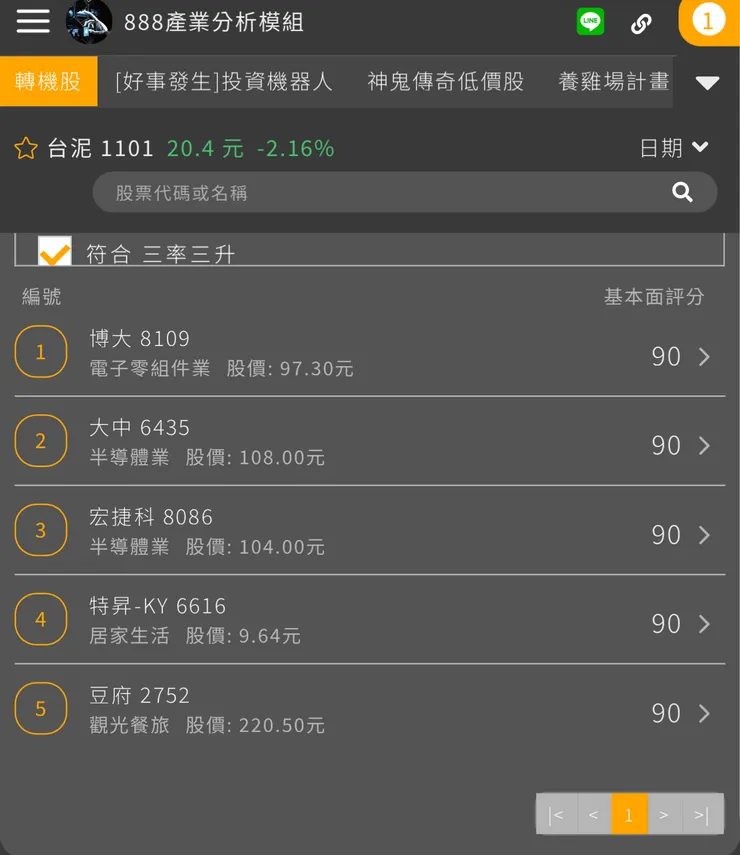Click the search magnifier icon
The width and height of the screenshot is (740, 855).
click(684, 192)
